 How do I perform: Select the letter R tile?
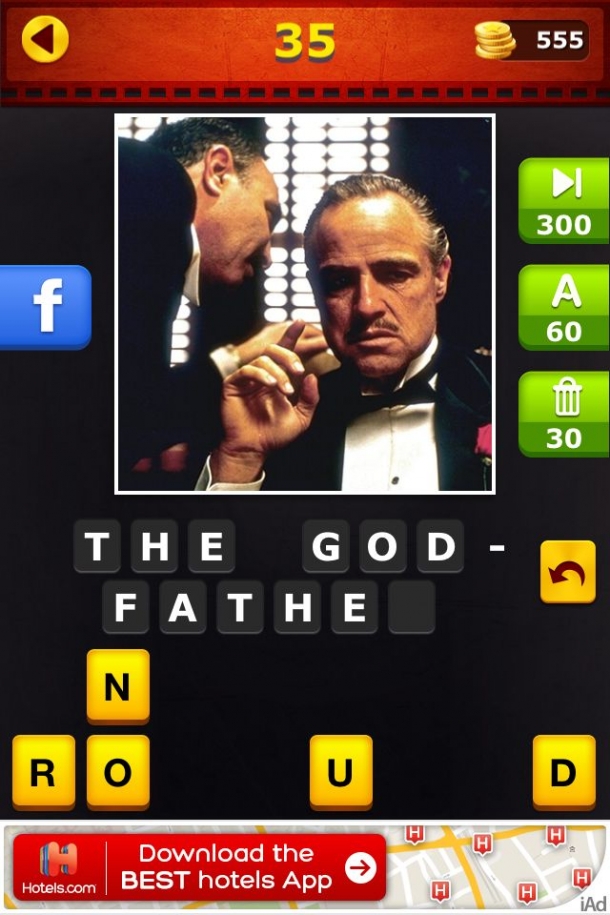pos(43,772)
